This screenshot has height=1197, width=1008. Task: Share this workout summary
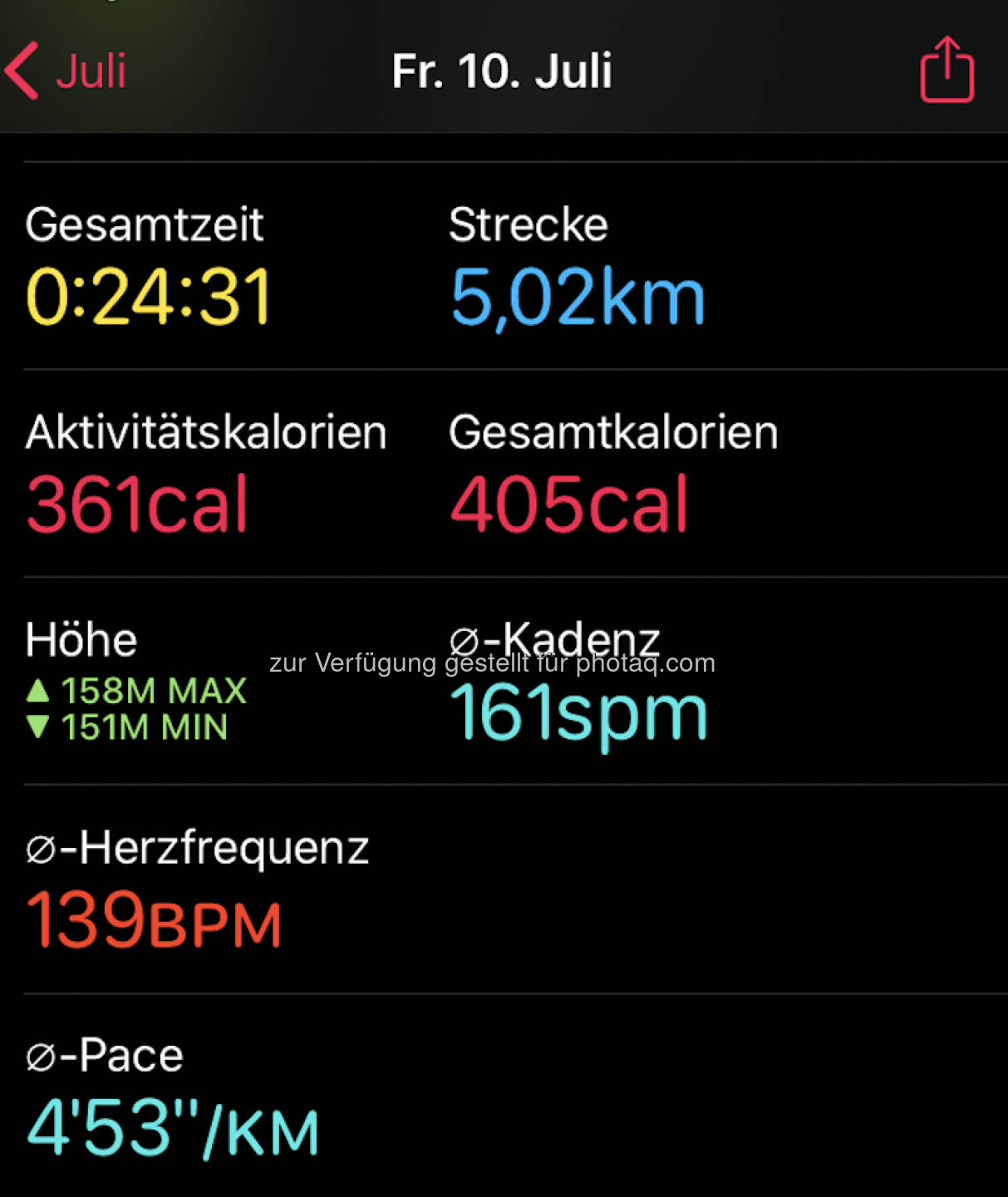click(x=947, y=70)
